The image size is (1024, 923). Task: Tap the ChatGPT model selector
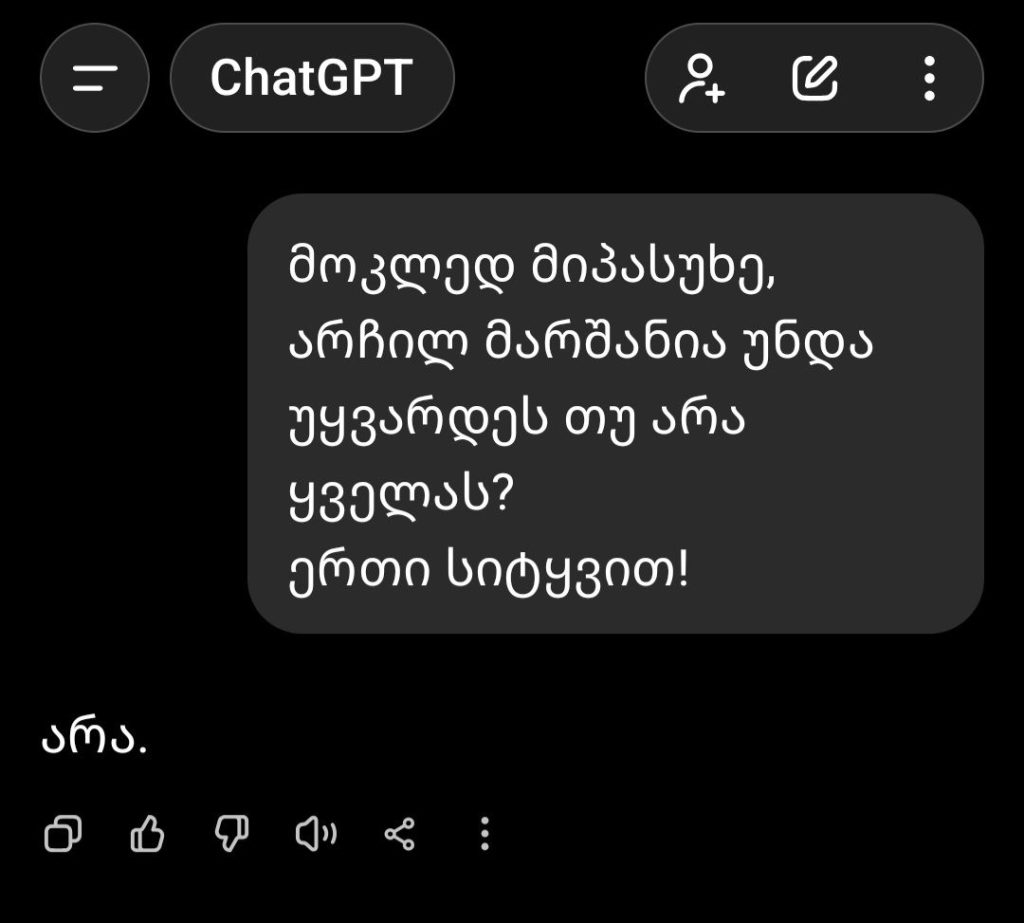pos(311,77)
